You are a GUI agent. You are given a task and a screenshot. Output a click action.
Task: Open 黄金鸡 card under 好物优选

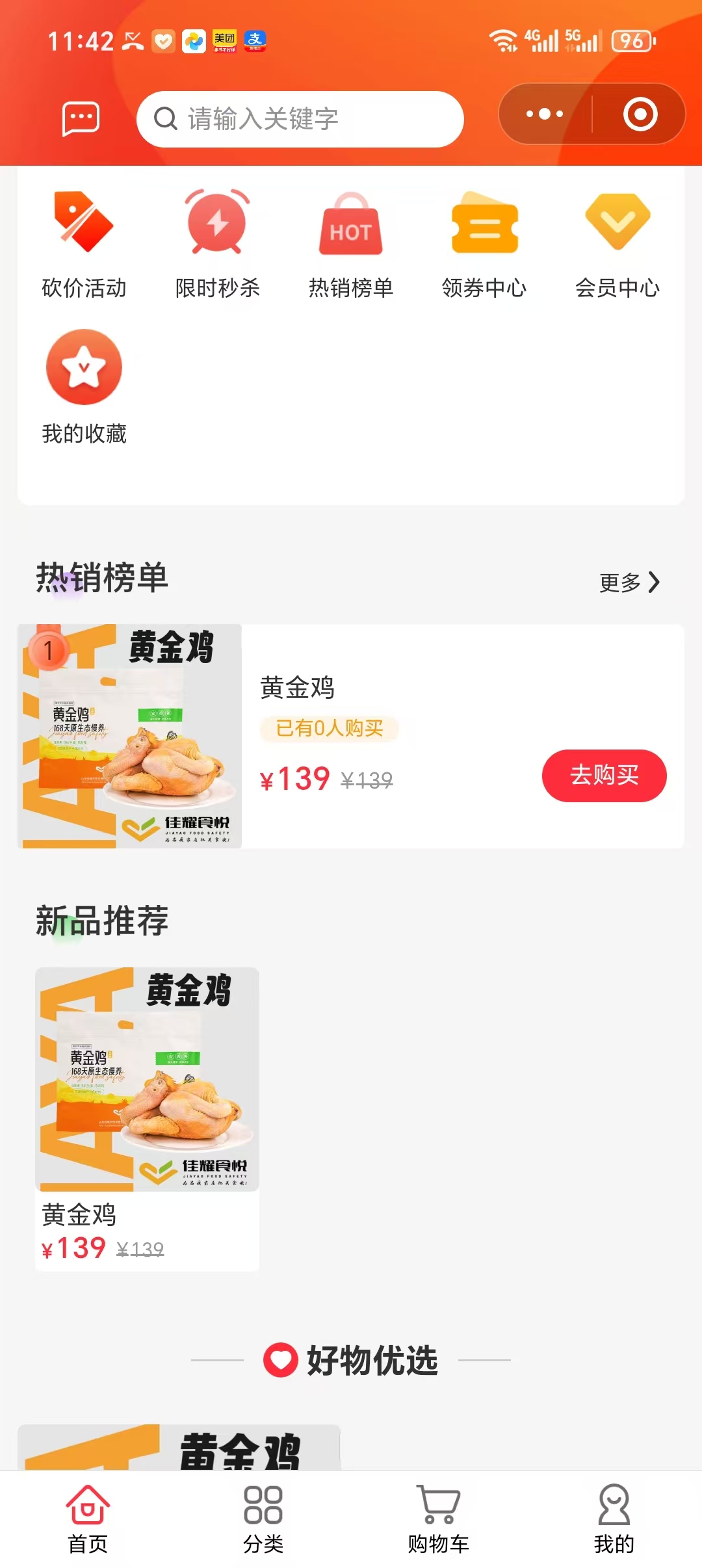tap(179, 1447)
